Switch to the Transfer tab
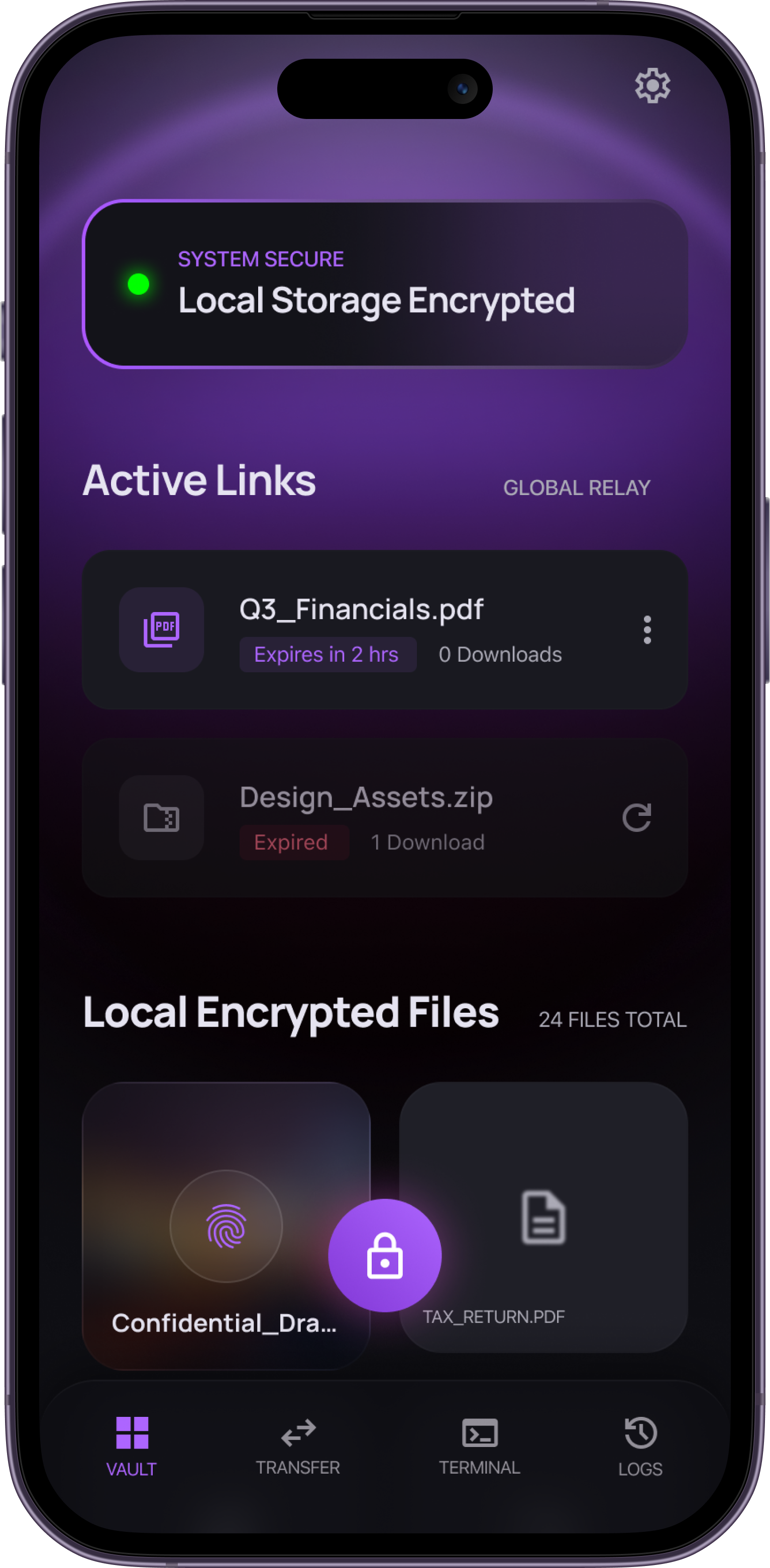The image size is (770, 1568). 298,1446
